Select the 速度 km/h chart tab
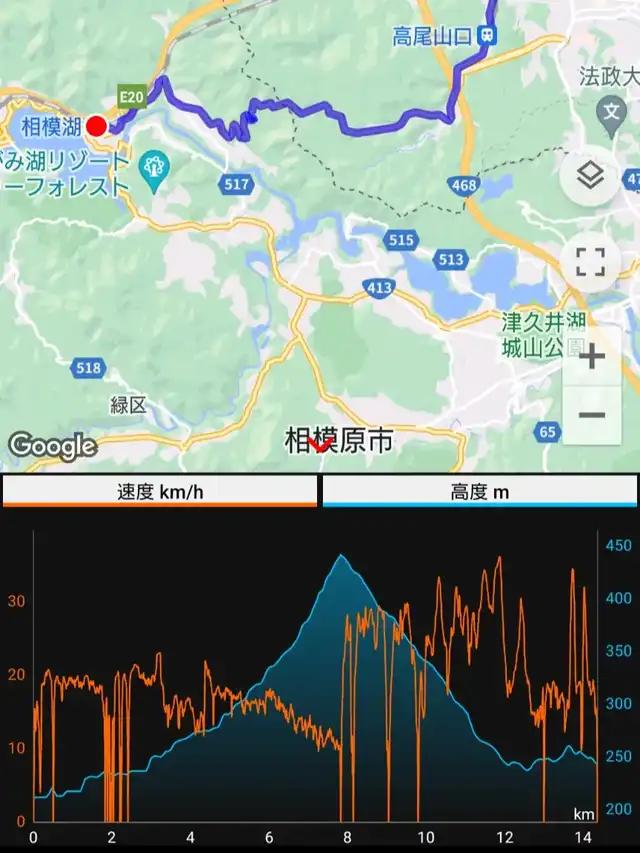 (160, 491)
